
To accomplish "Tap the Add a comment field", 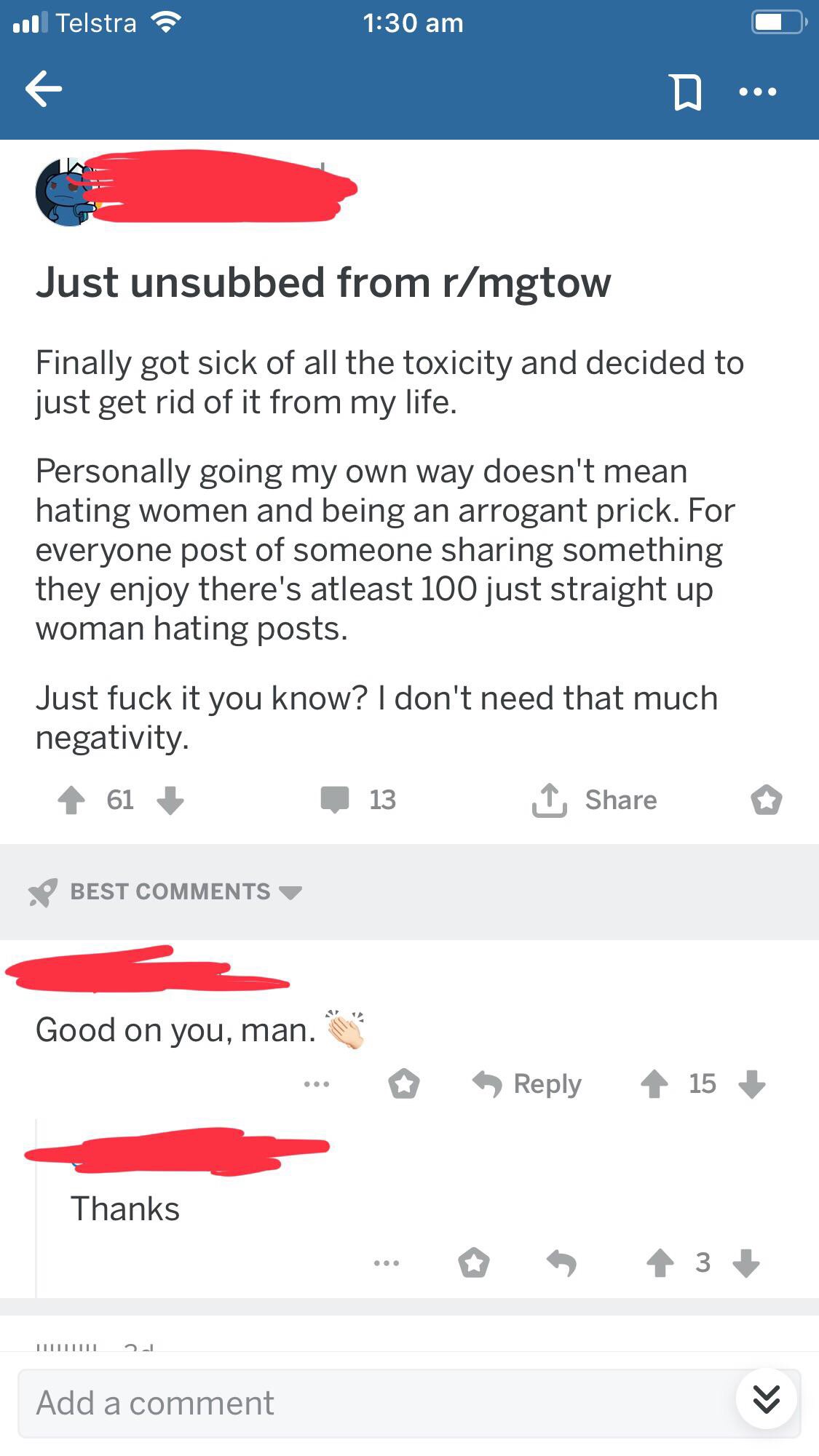I will click(364, 1403).
